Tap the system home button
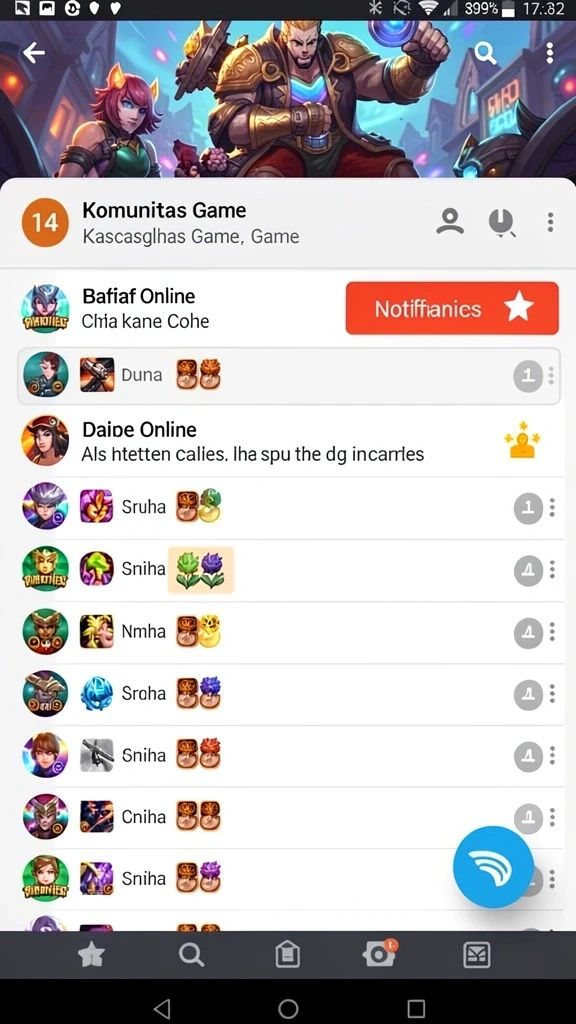Image resolution: width=576 pixels, height=1024 pixels. (288, 1008)
